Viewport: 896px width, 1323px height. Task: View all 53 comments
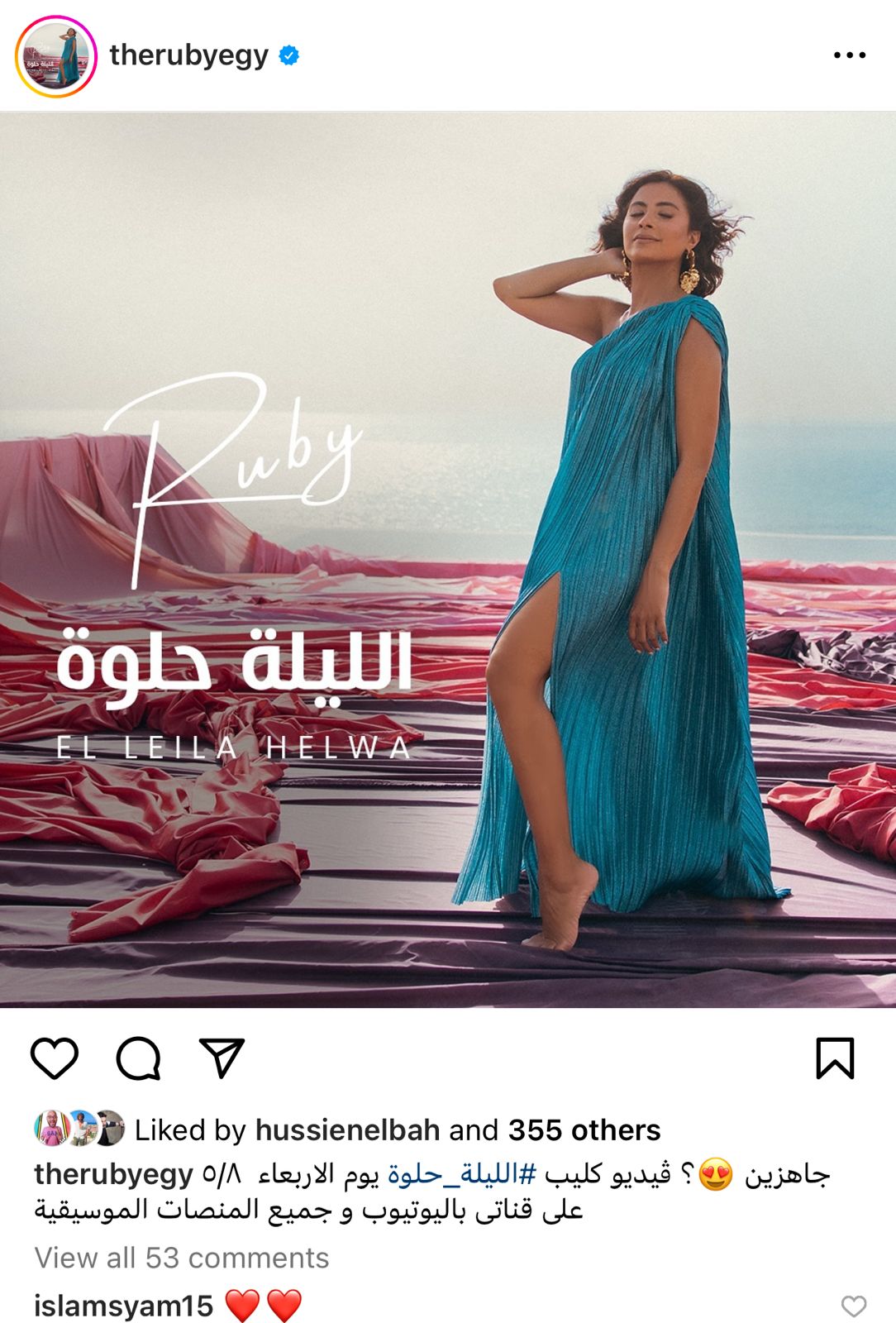[182, 1258]
